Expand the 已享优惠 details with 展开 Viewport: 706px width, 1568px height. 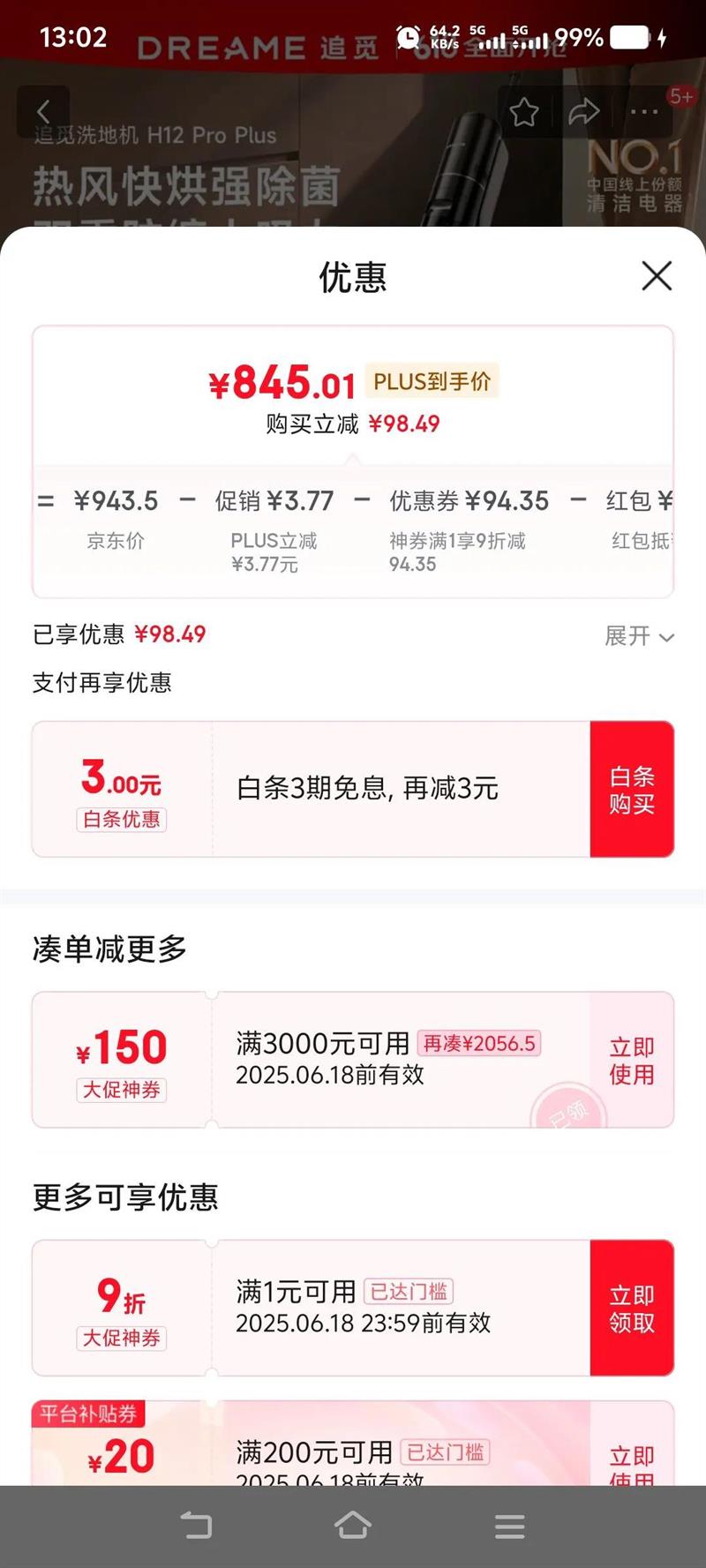click(x=639, y=636)
